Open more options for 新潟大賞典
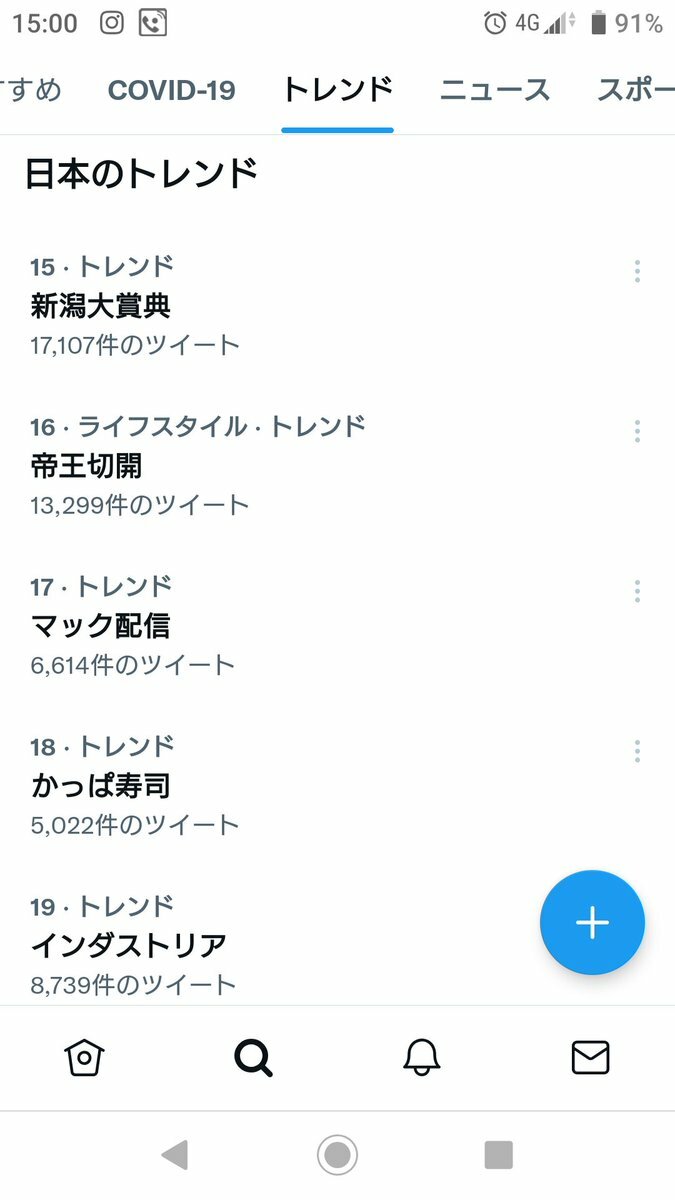Viewport: 675px width, 1200px height. coord(637,271)
